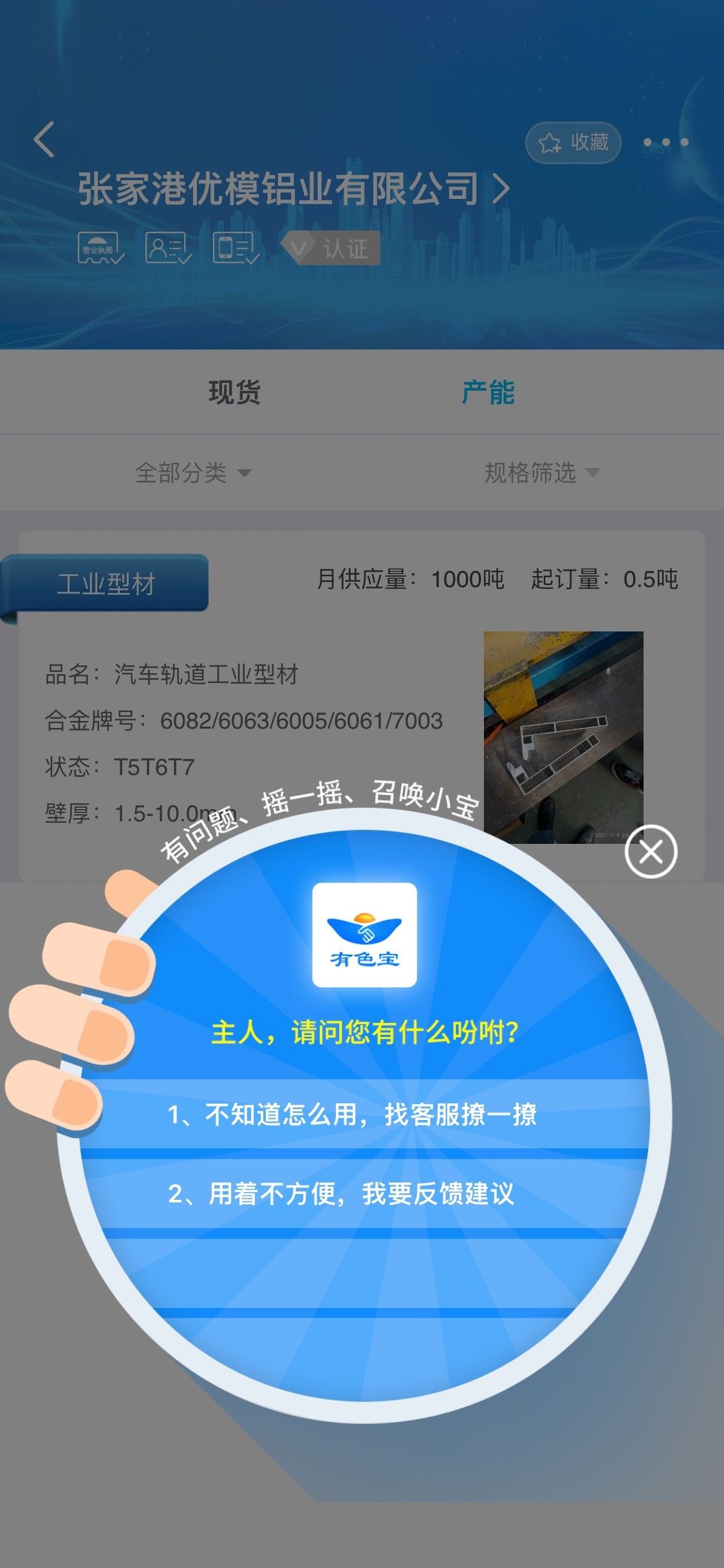The height and width of the screenshot is (1568, 724).
Task: Switch to the 产能 tab
Action: click(x=488, y=392)
